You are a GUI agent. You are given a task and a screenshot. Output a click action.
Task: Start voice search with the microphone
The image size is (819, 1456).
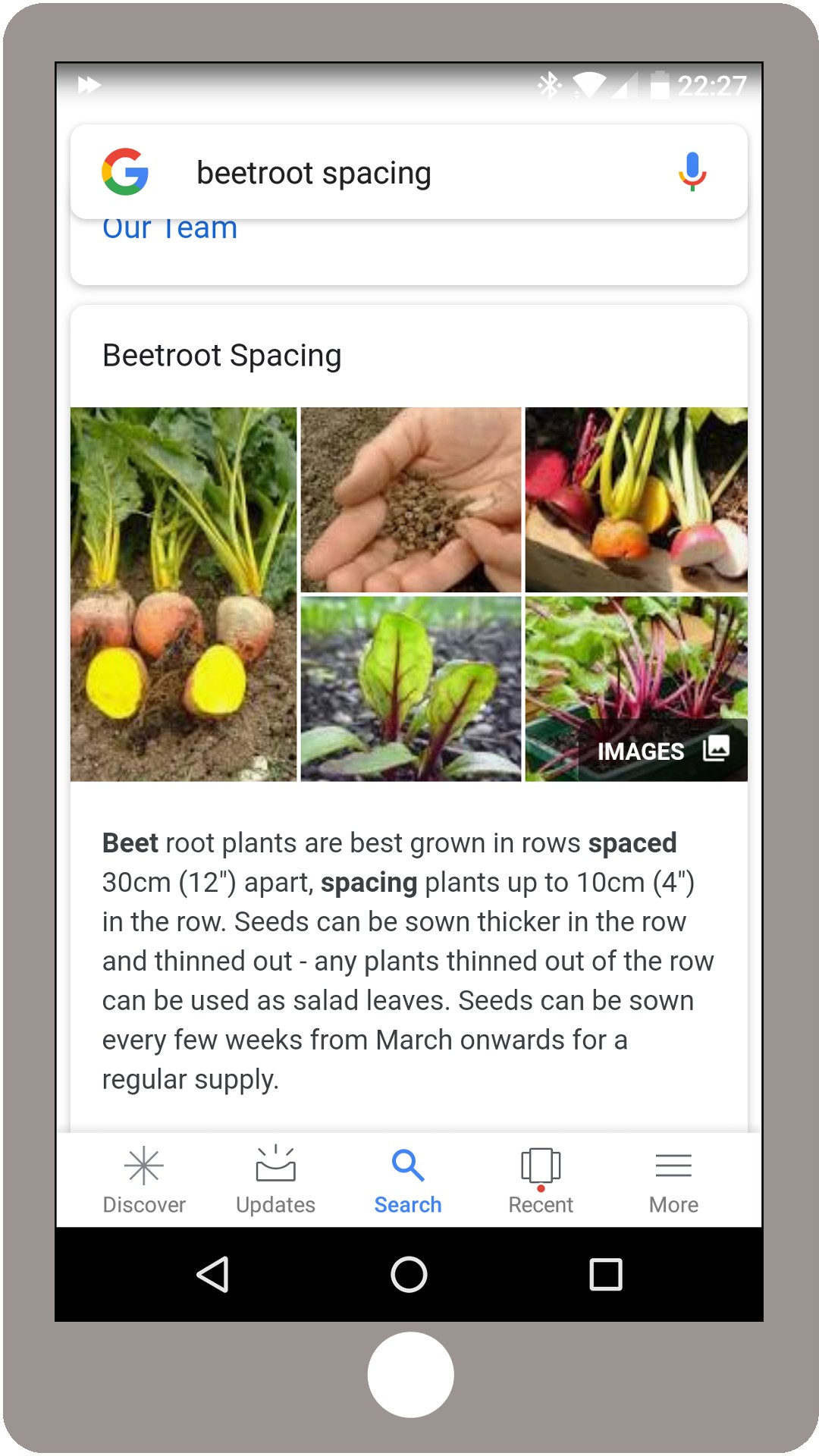point(692,171)
